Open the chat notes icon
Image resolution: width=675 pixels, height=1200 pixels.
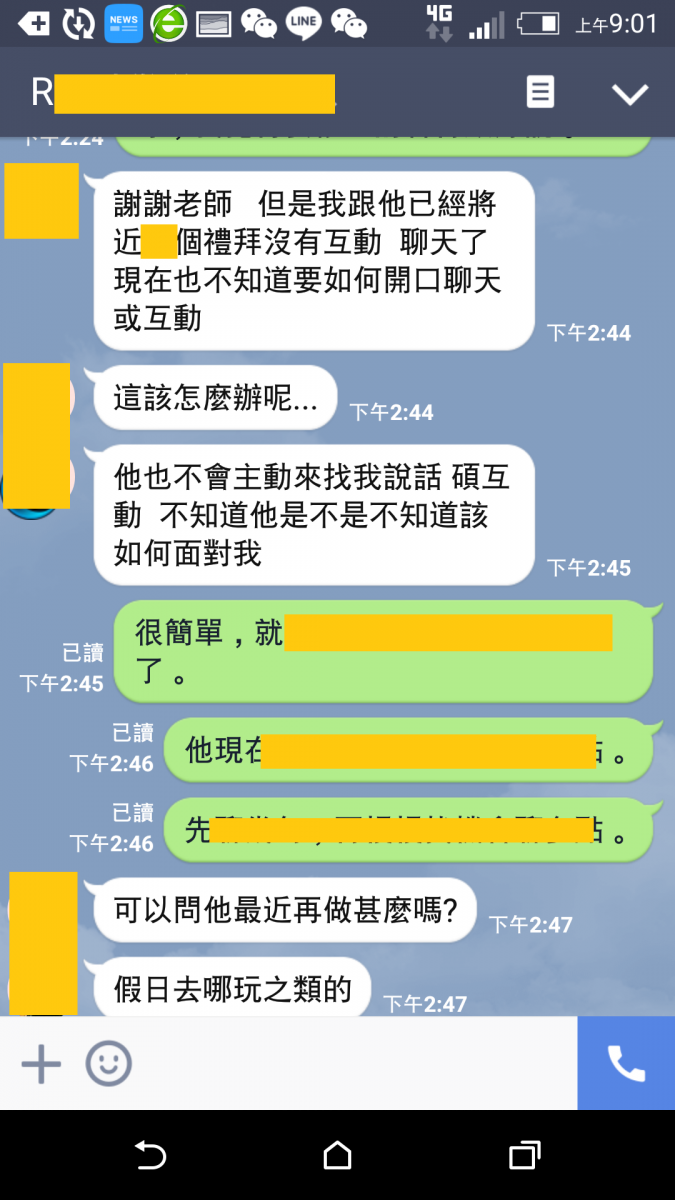[540, 93]
